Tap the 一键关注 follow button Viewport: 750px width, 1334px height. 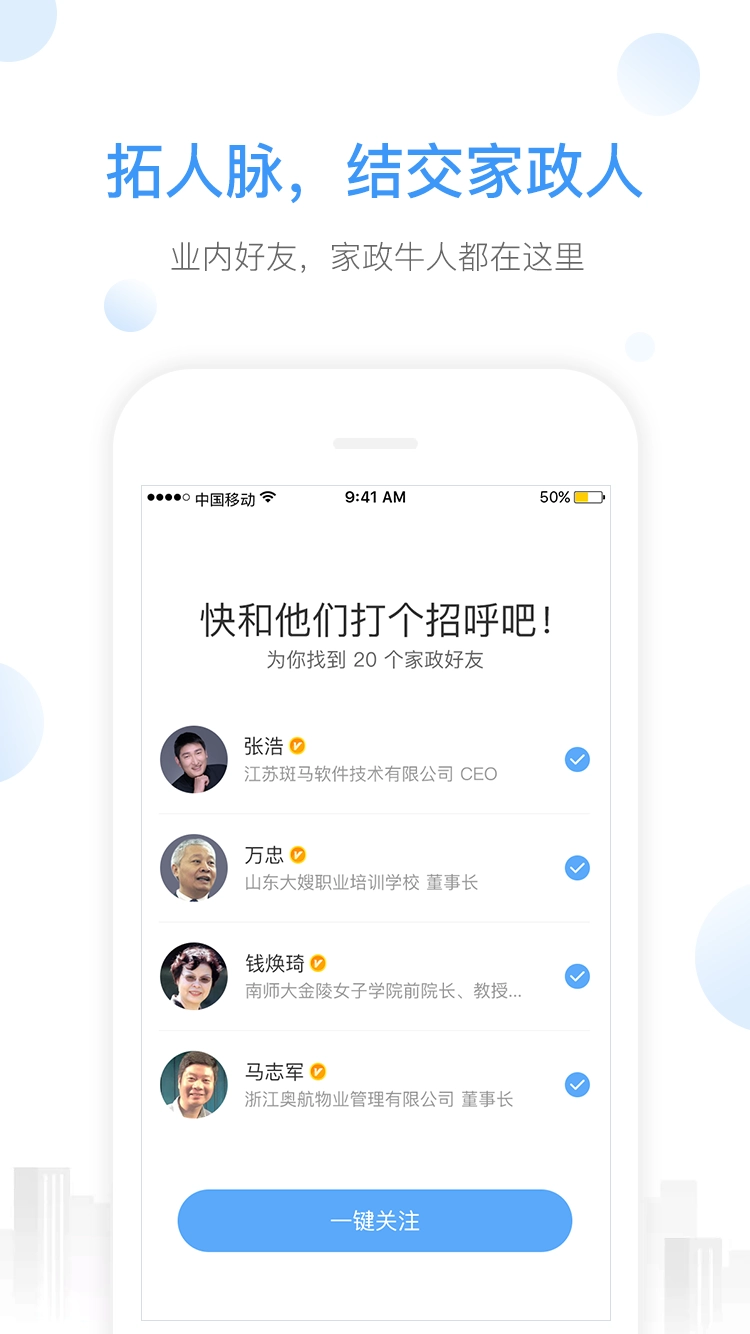tap(375, 1220)
